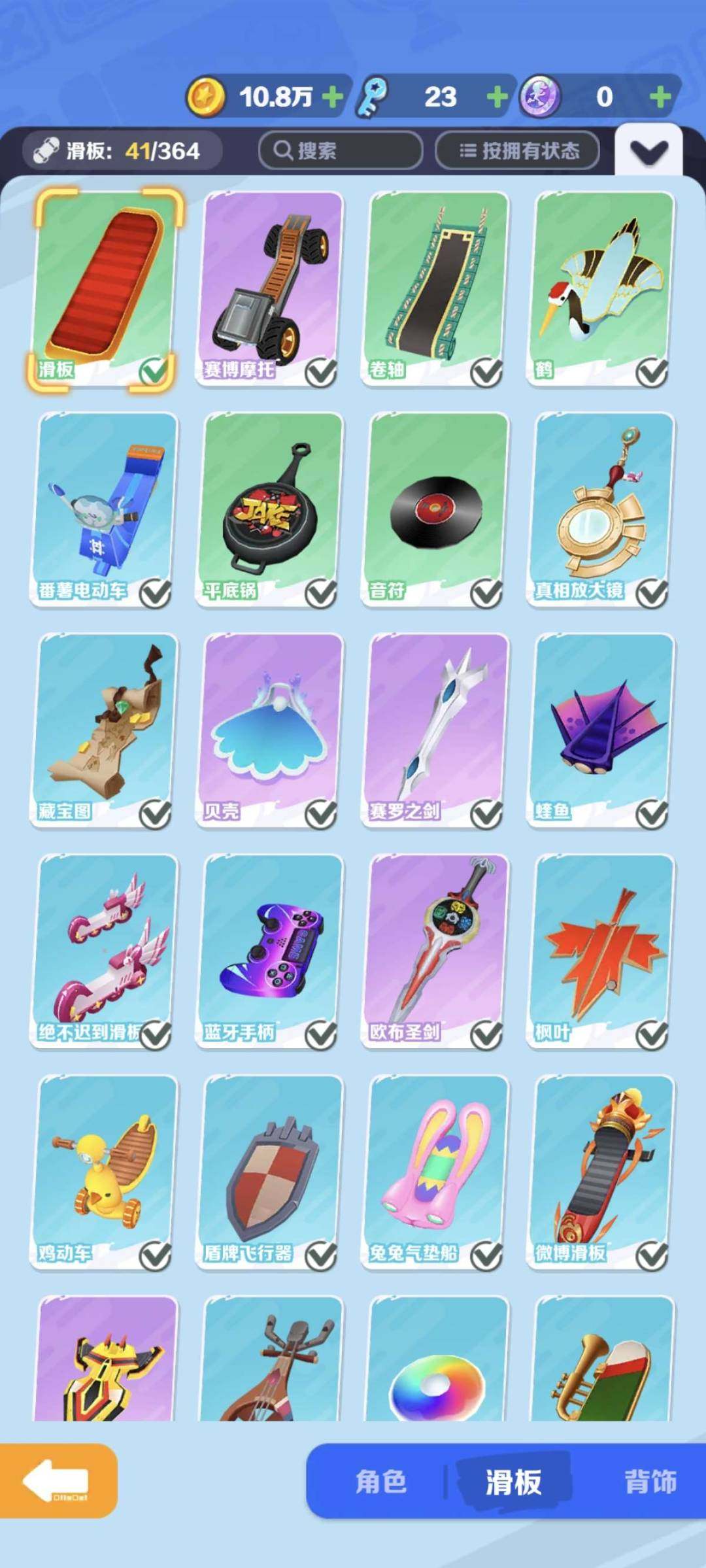Image resolution: width=706 pixels, height=1568 pixels.
Task: Pick the 番薯电动车 board
Action: (x=105, y=509)
